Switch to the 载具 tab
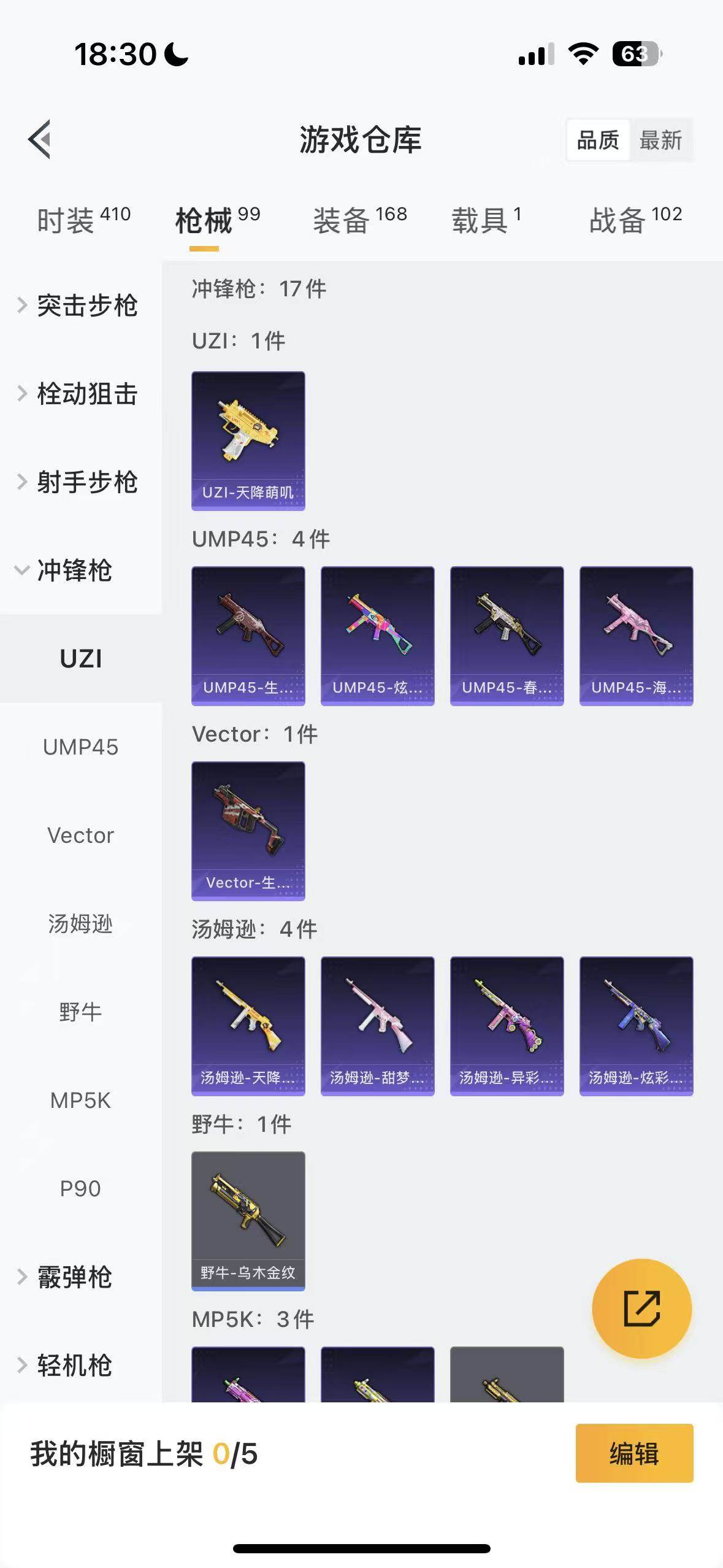The height and width of the screenshot is (1568, 723). 486,220
